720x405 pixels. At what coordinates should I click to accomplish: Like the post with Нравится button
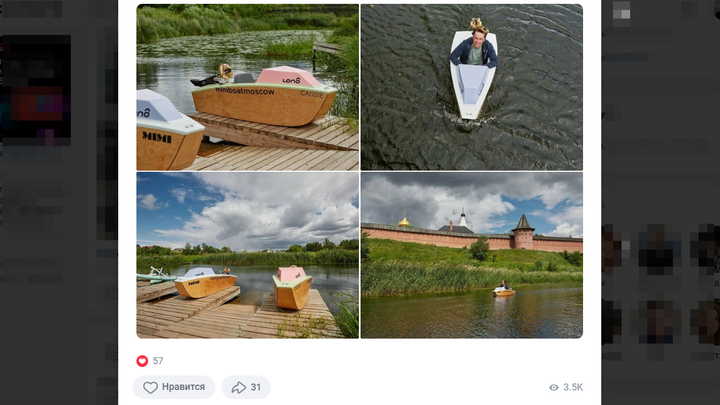174,387
